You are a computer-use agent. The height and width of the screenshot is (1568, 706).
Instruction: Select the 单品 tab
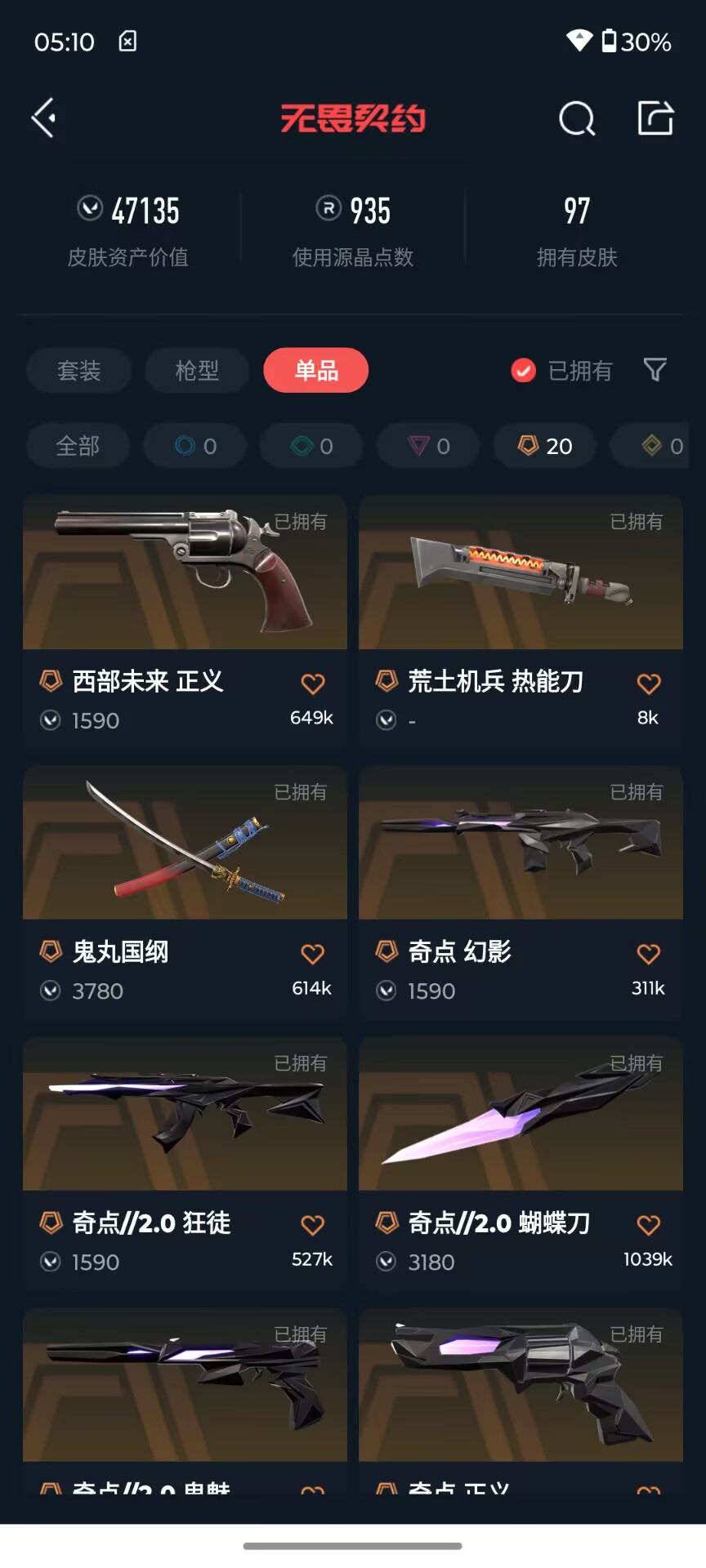(316, 371)
